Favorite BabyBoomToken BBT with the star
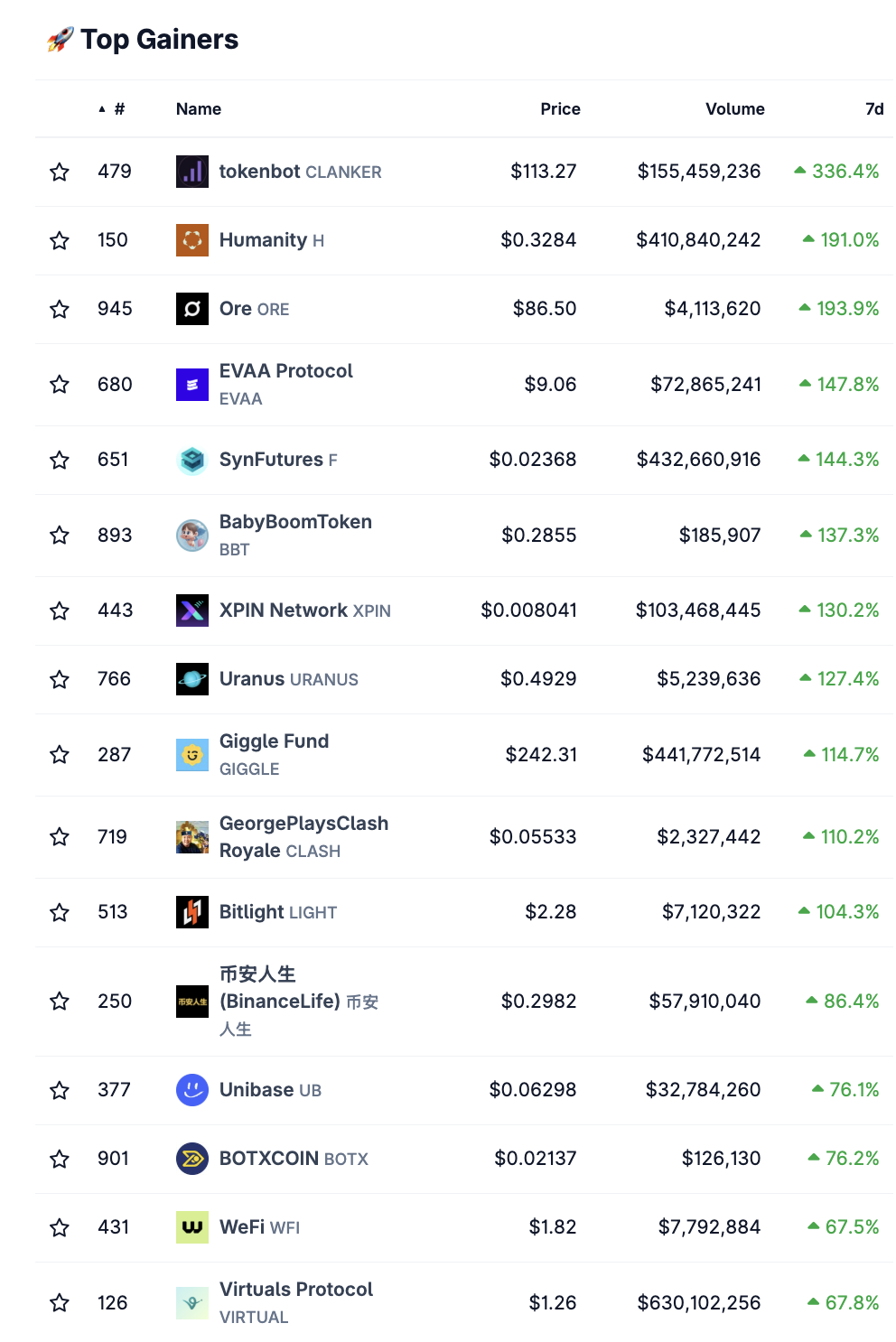Viewport: 896px width, 1342px height. pos(60,536)
